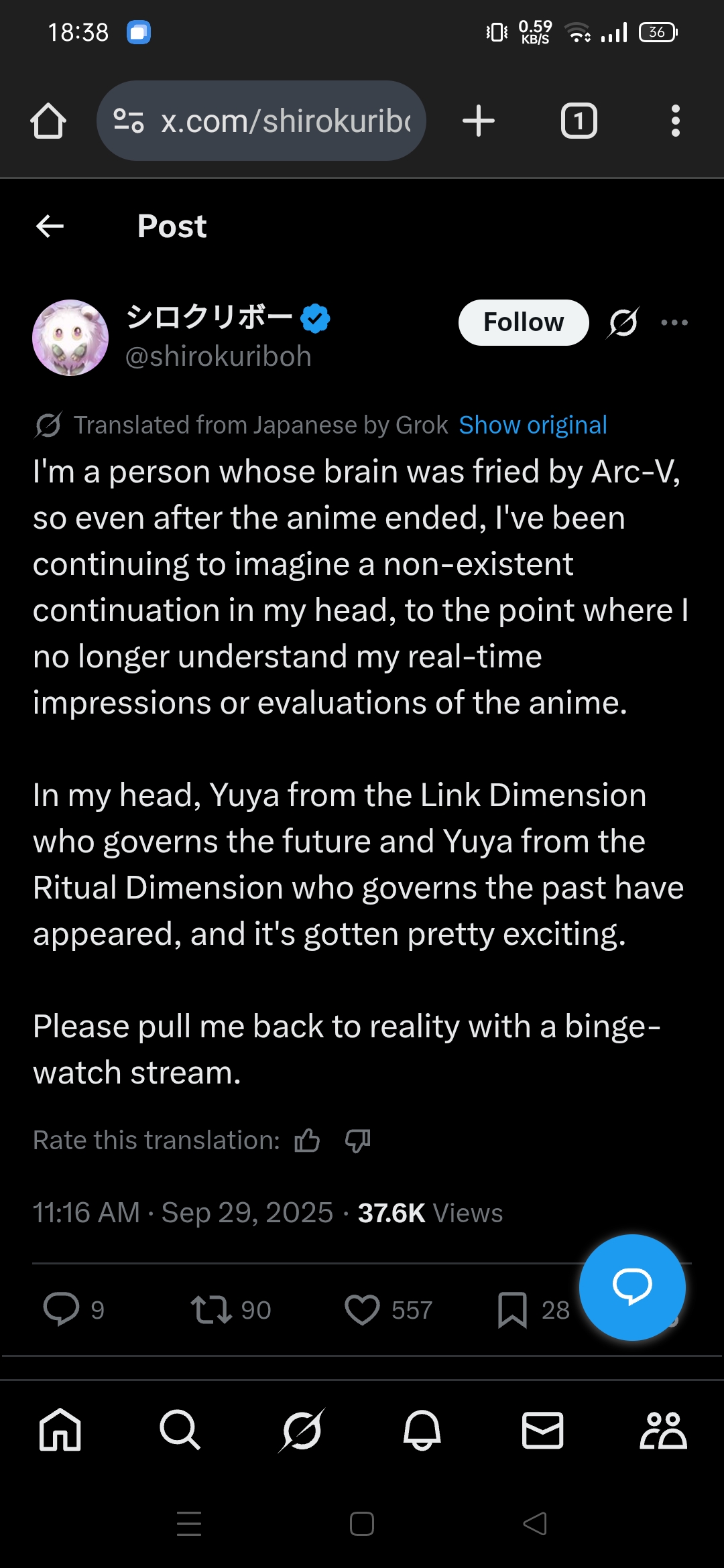Open the post's three-dot more menu

point(674,322)
